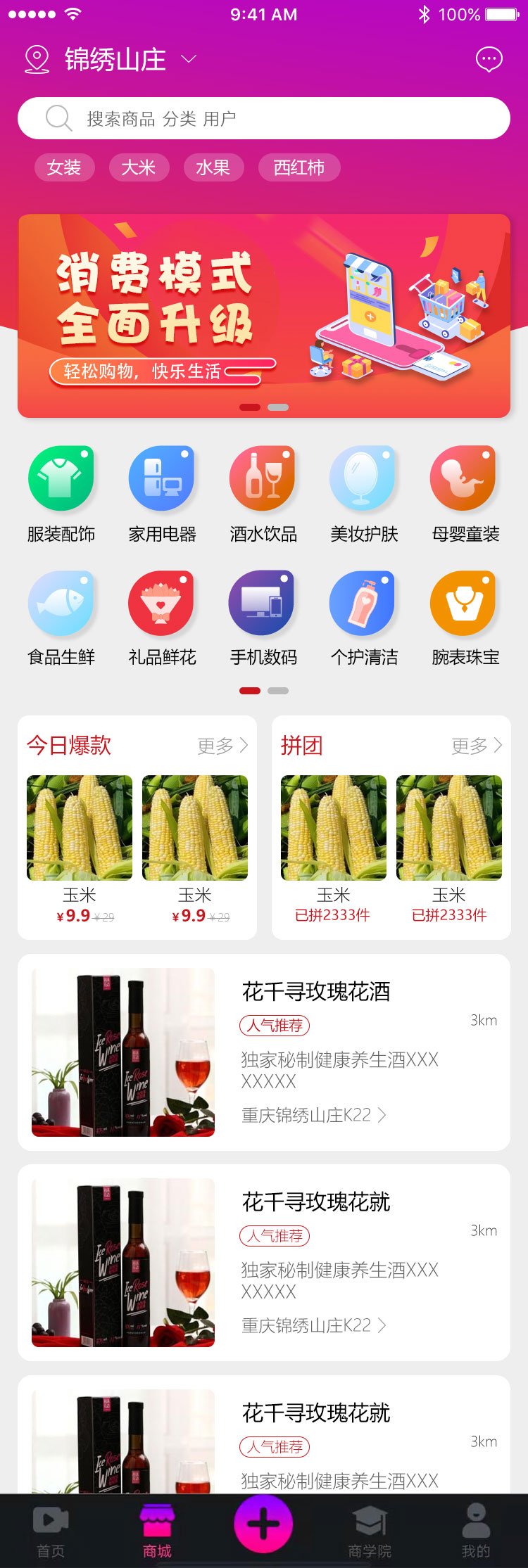This screenshot has width=528, height=1568.
Task: Click the search bar to enter keywords
Action: pos(264,117)
